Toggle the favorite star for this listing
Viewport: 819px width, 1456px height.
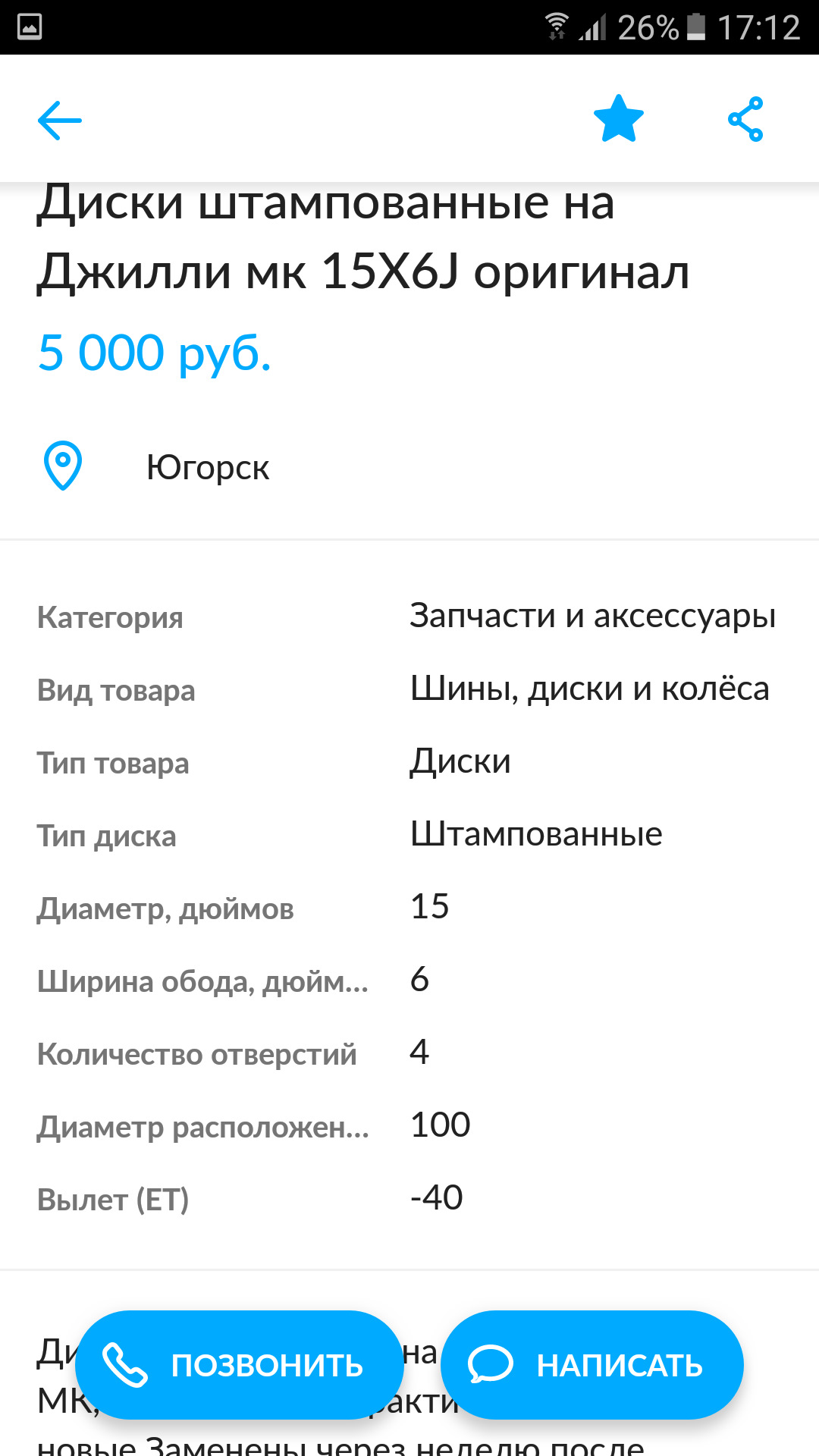(619, 119)
